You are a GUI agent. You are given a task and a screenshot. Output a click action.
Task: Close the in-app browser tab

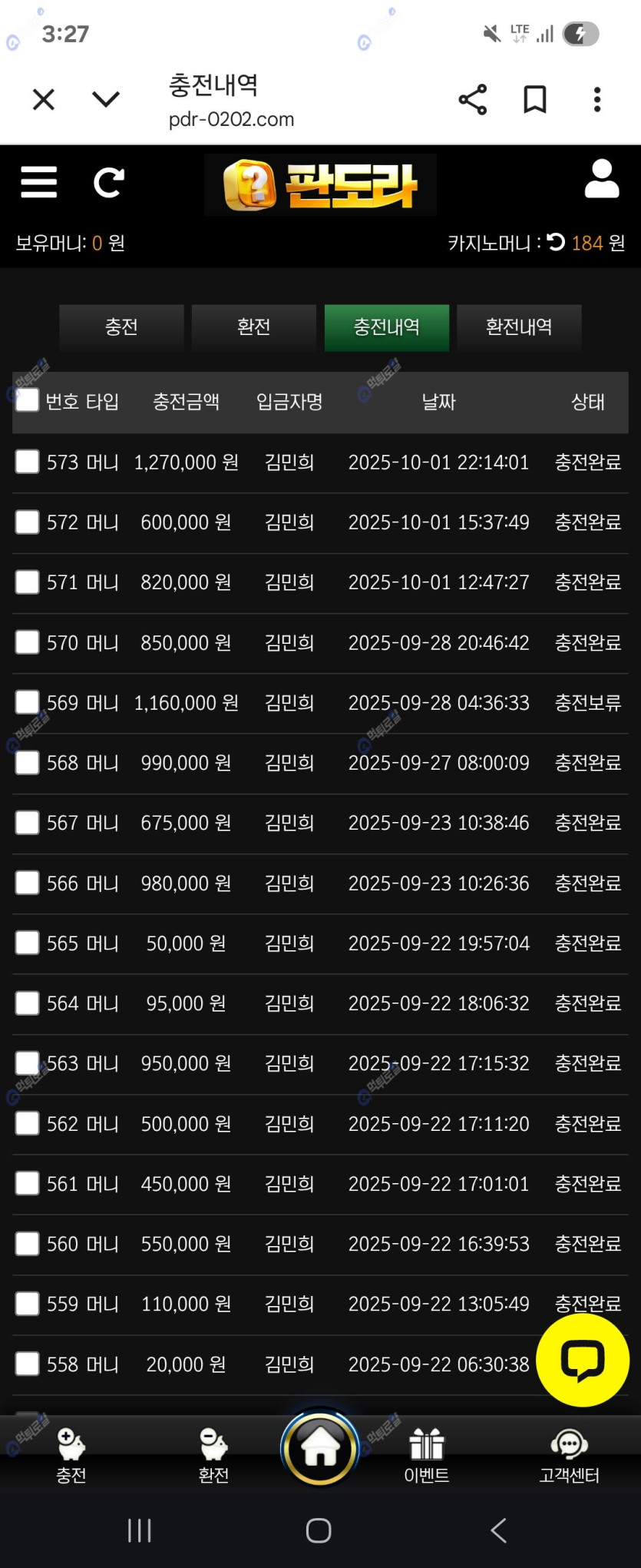point(44,100)
